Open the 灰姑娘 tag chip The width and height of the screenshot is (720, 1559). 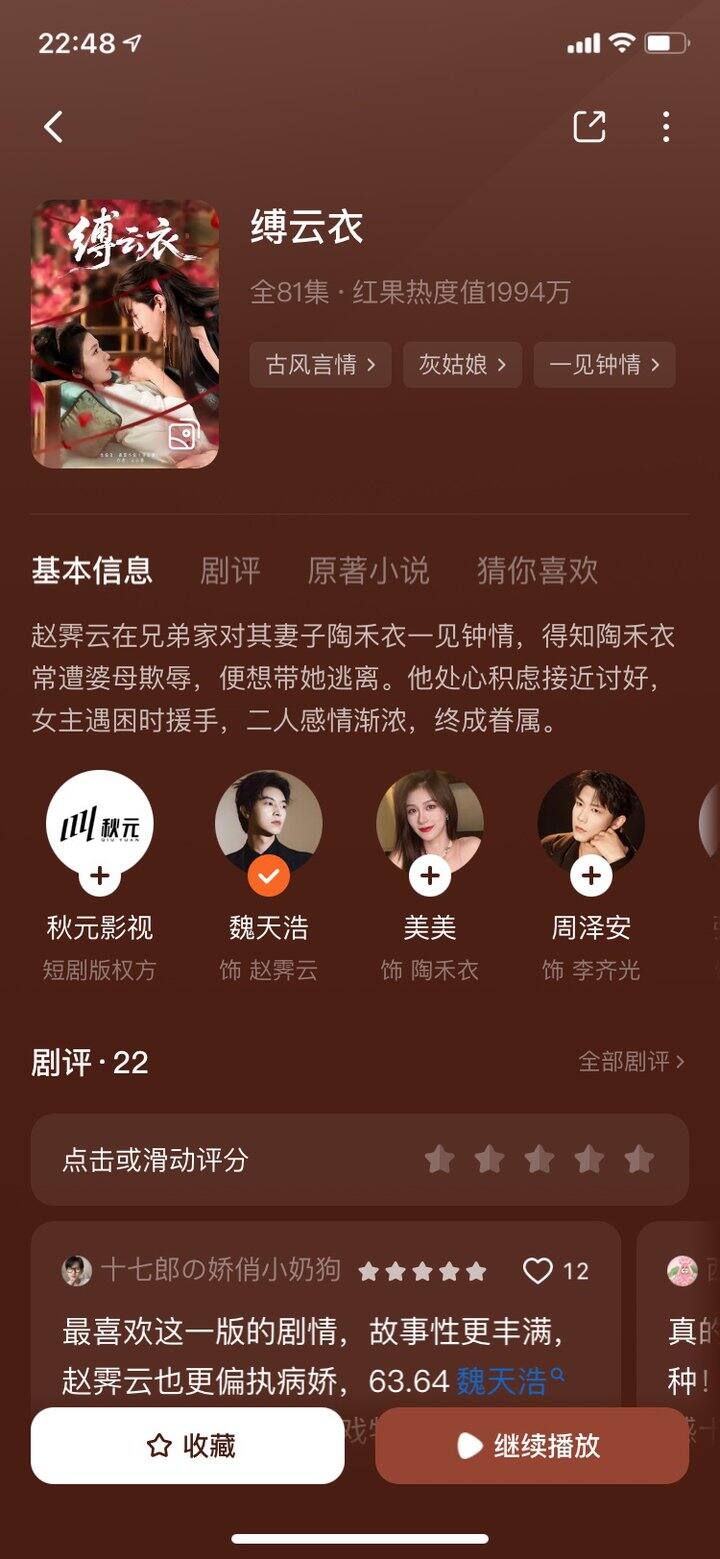(462, 365)
